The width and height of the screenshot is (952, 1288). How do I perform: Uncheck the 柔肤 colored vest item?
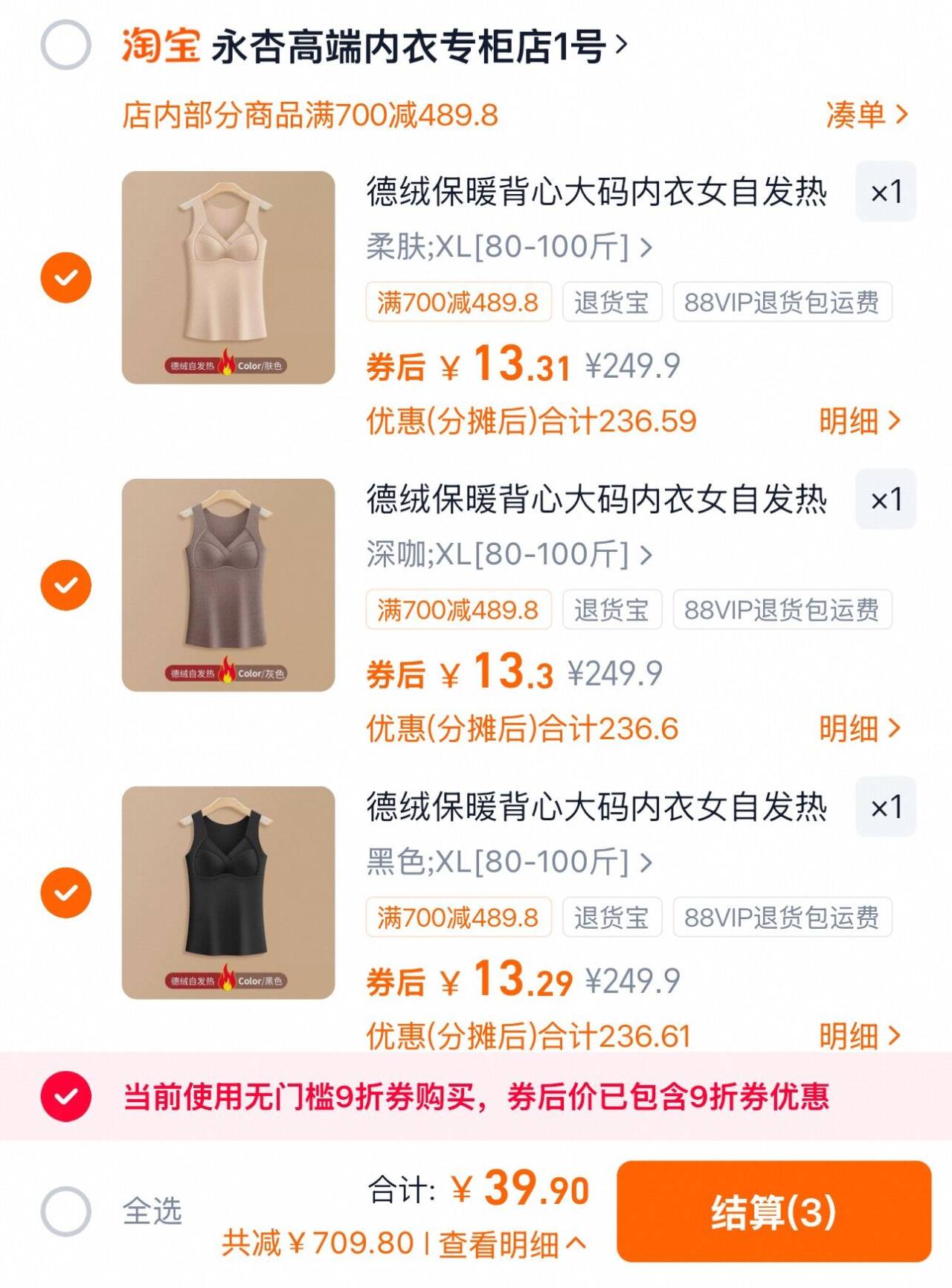coord(65,277)
